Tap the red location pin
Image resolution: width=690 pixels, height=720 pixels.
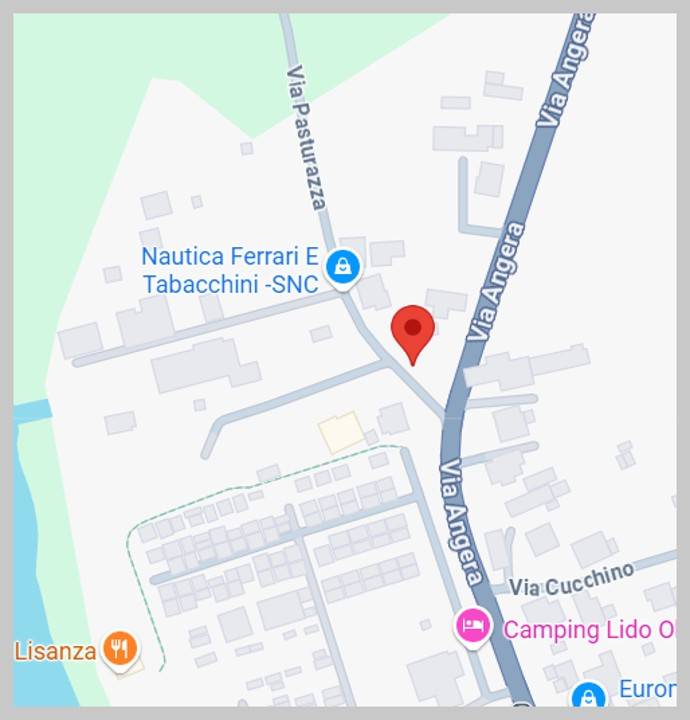(412, 331)
